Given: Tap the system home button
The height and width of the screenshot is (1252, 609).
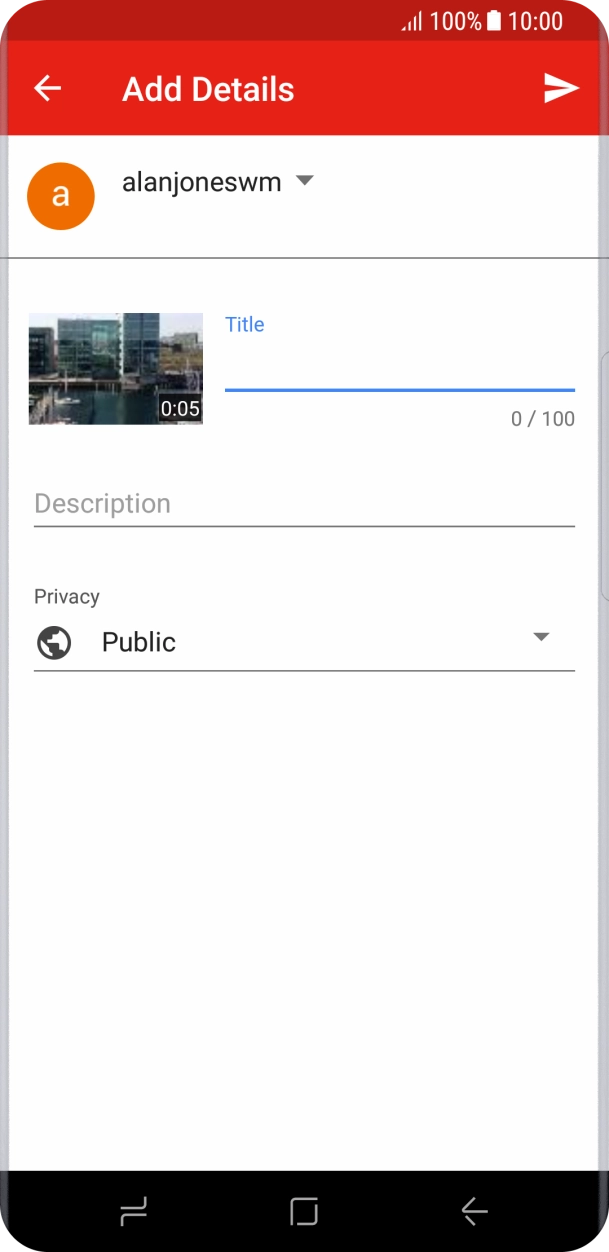Looking at the screenshot, I should [304, 1212].
